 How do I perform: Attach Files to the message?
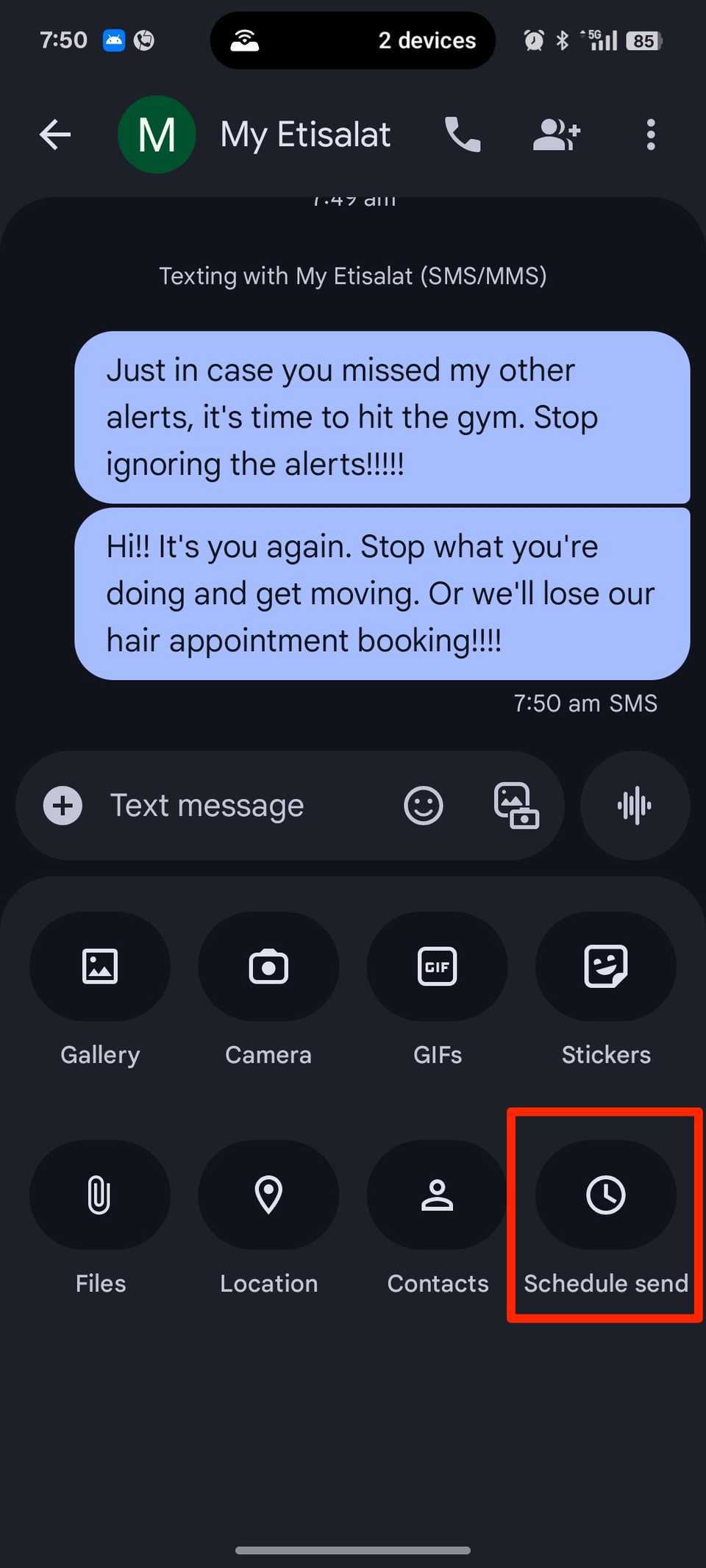(x=100, y=1195)
